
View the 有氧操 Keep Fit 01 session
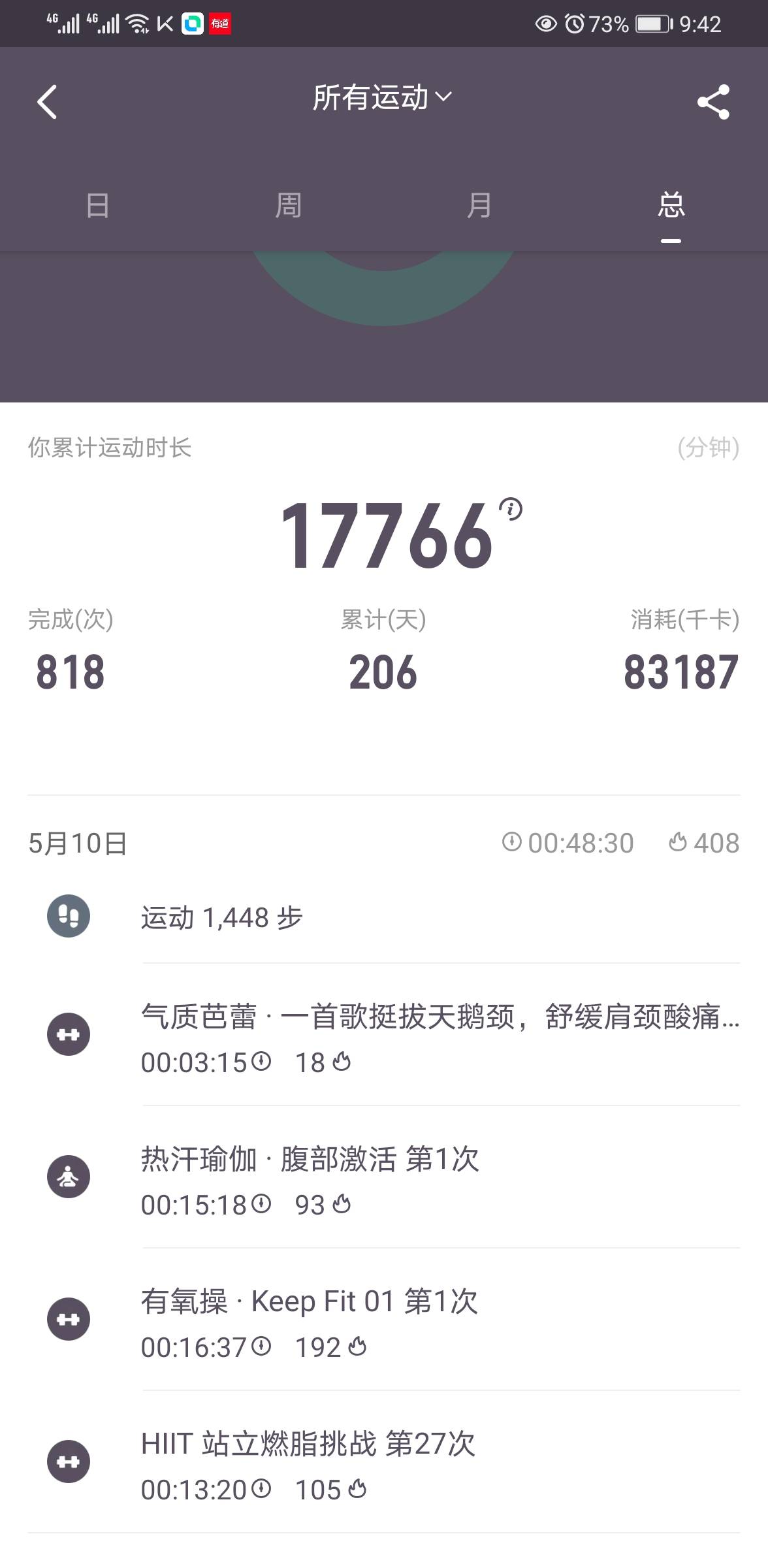click(x=392, y=1320)
